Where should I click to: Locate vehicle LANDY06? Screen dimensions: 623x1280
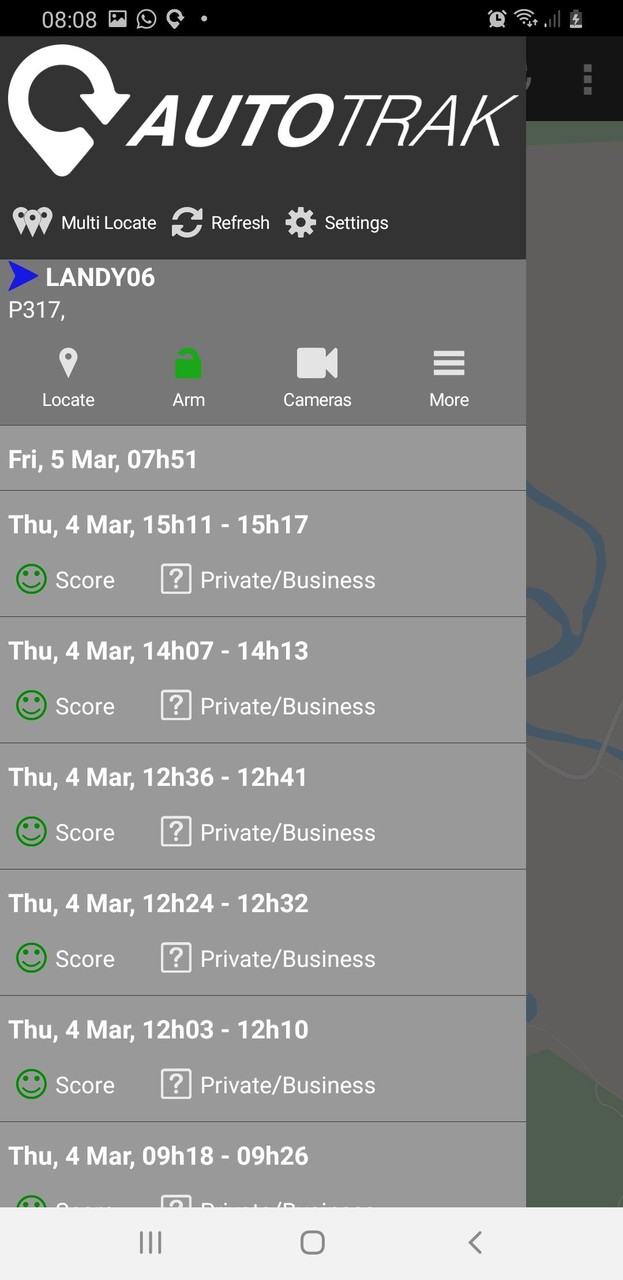click(x=68, y=378)
